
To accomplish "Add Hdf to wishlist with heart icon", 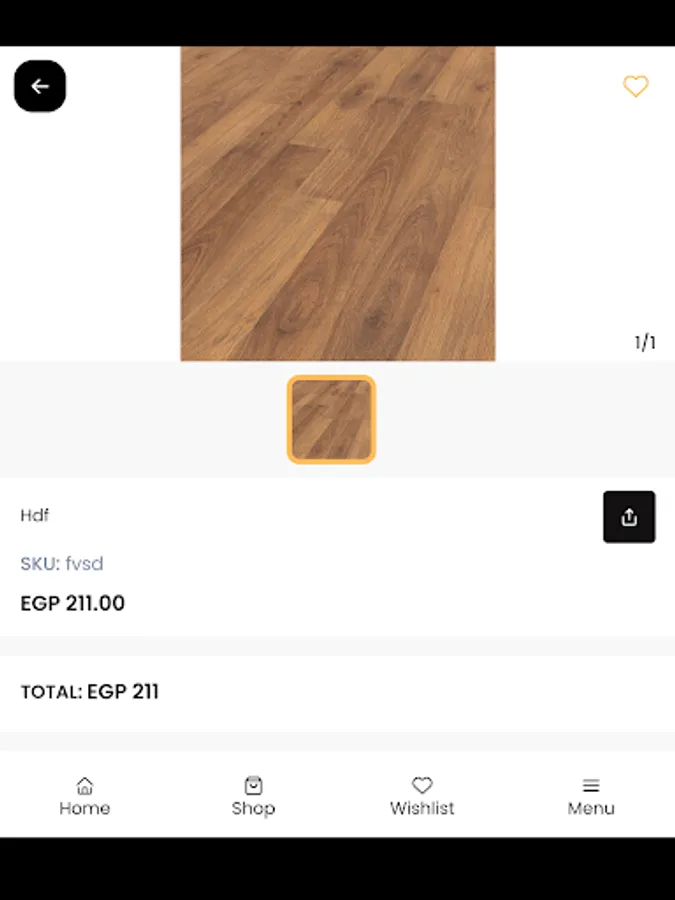I will (x=636, y=87).
